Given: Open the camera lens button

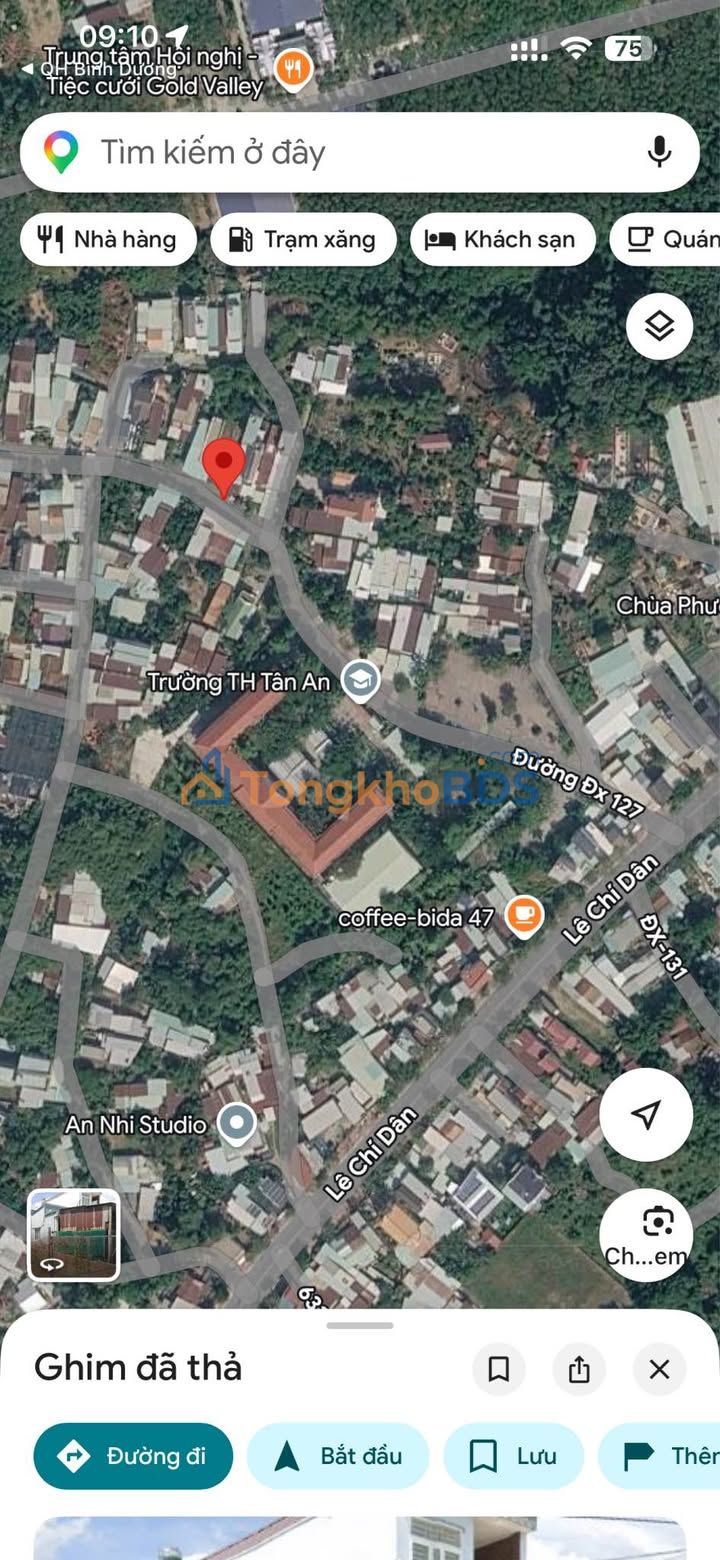Looking at the screenshot, I should point(658,1234).
